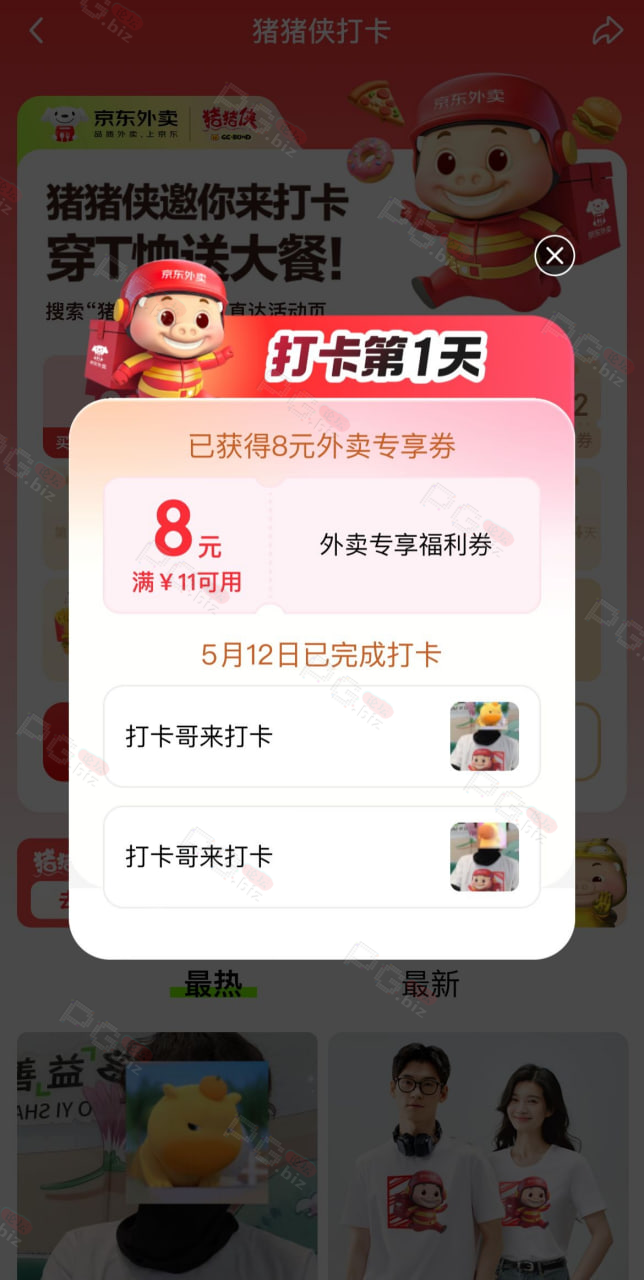The height and width of the screenshot is (1280, 644).
Task: Switch to the 最热 tab
Action: coord(213,983)
